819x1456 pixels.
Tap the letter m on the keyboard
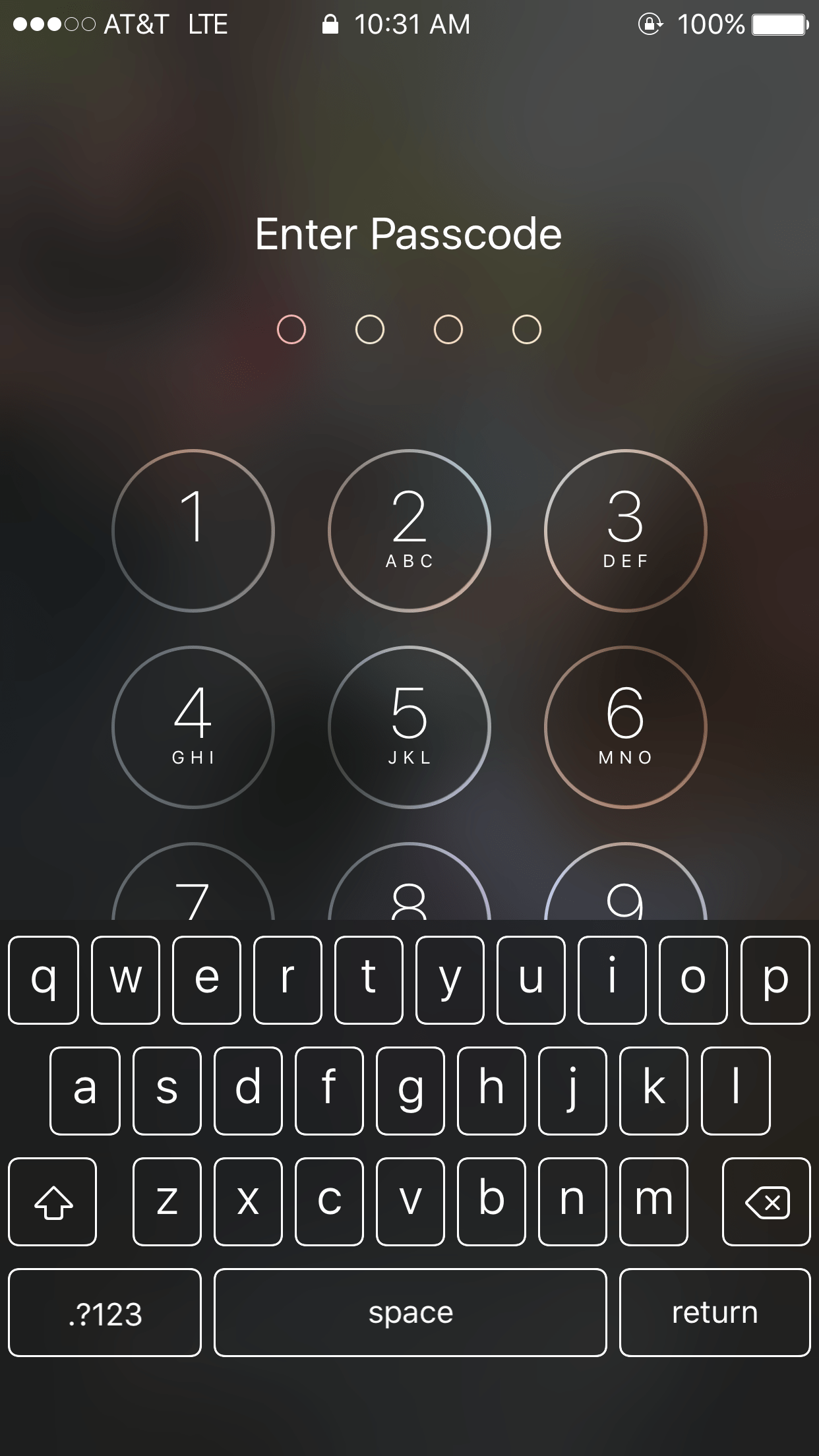pos(652,1201)
